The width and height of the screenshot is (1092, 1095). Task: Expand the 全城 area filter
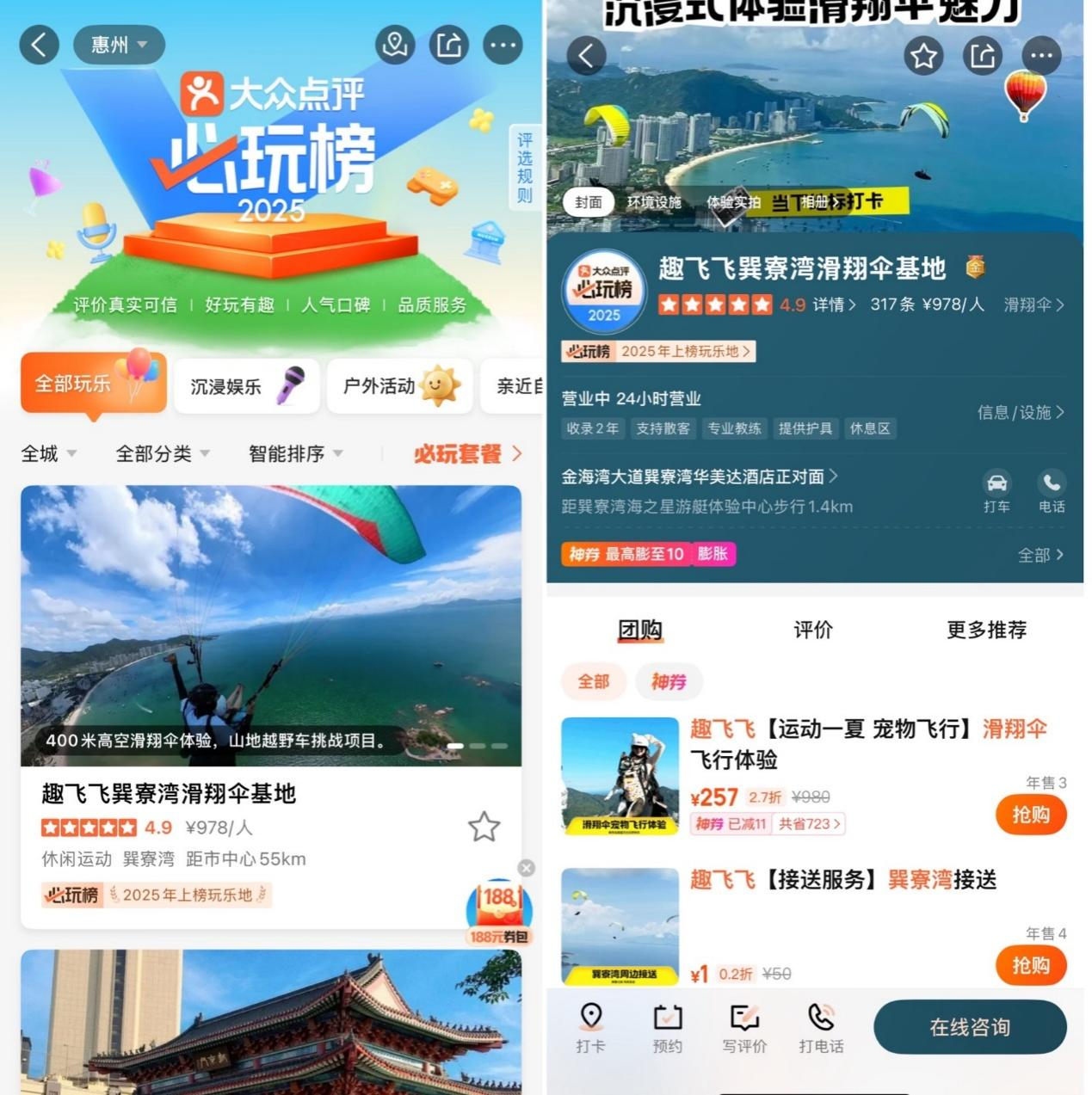tap(49, 453)
